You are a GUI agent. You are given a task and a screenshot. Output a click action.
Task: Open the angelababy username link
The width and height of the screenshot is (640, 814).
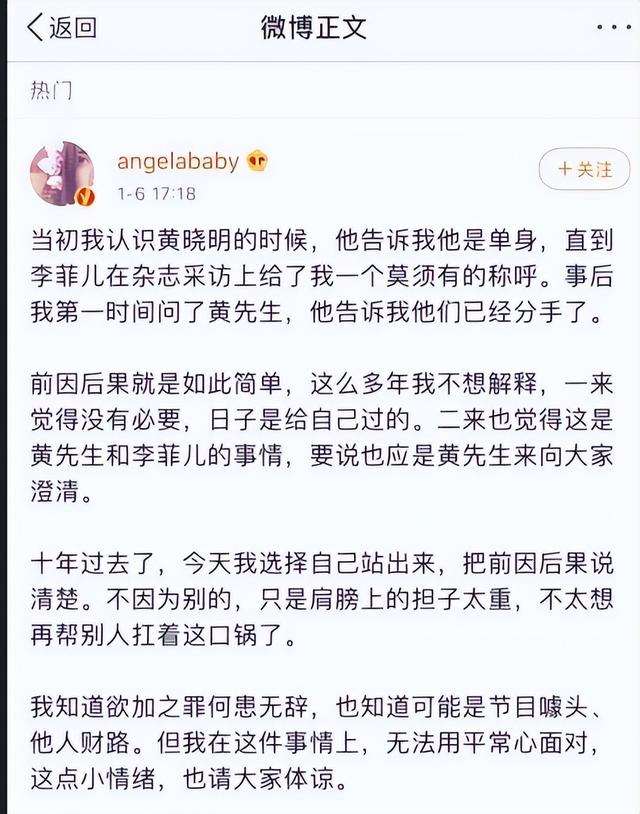(176, 161)
